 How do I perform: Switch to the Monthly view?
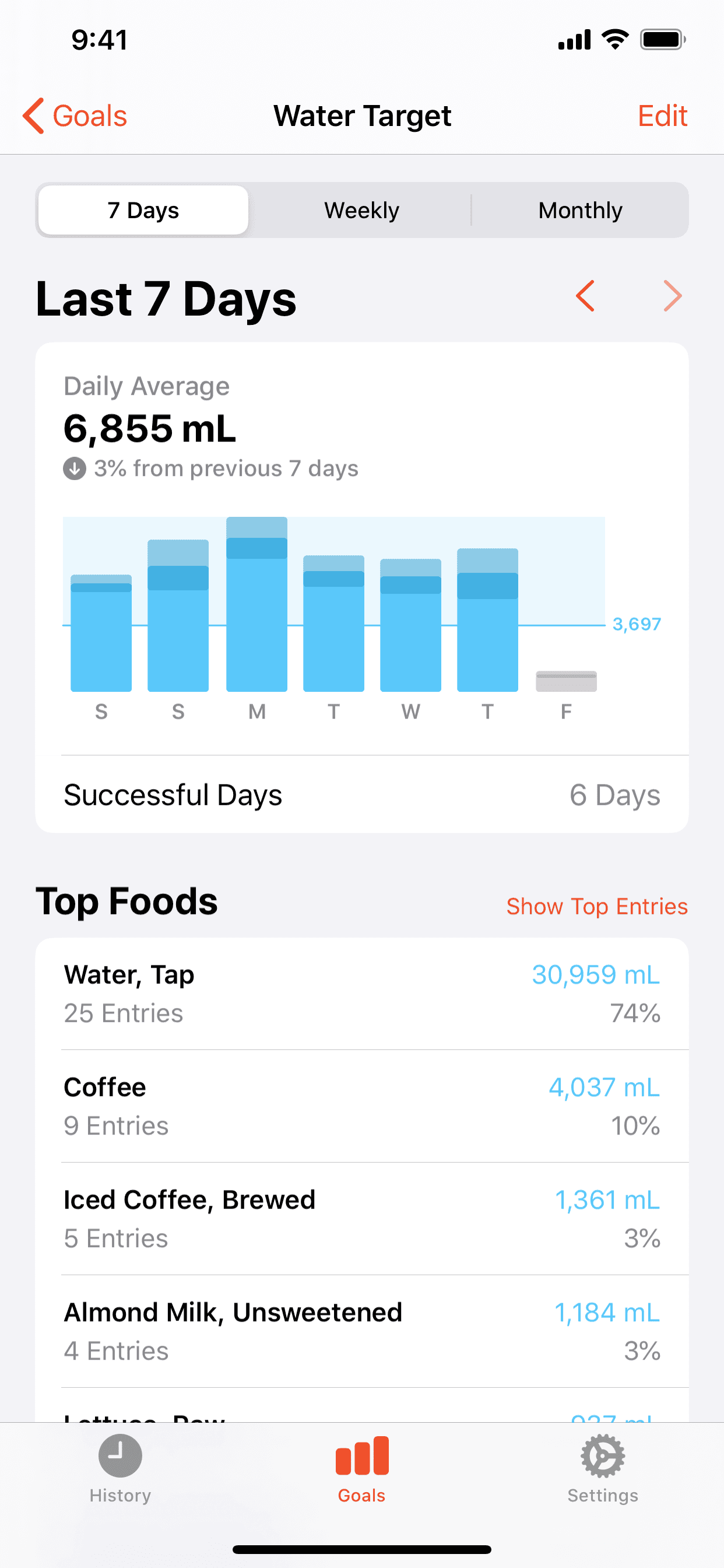point(580,210)
